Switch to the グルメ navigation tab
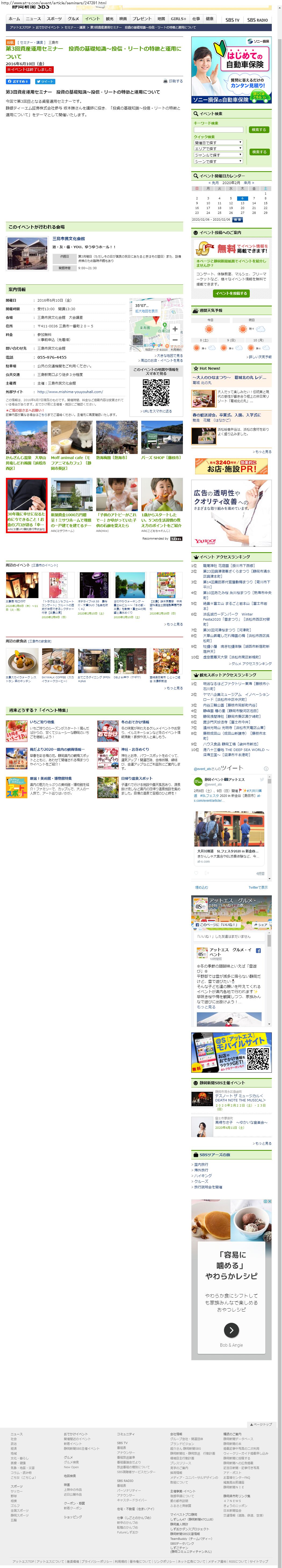The height and width of the screenshot is (1568, 282). (73, 19)
